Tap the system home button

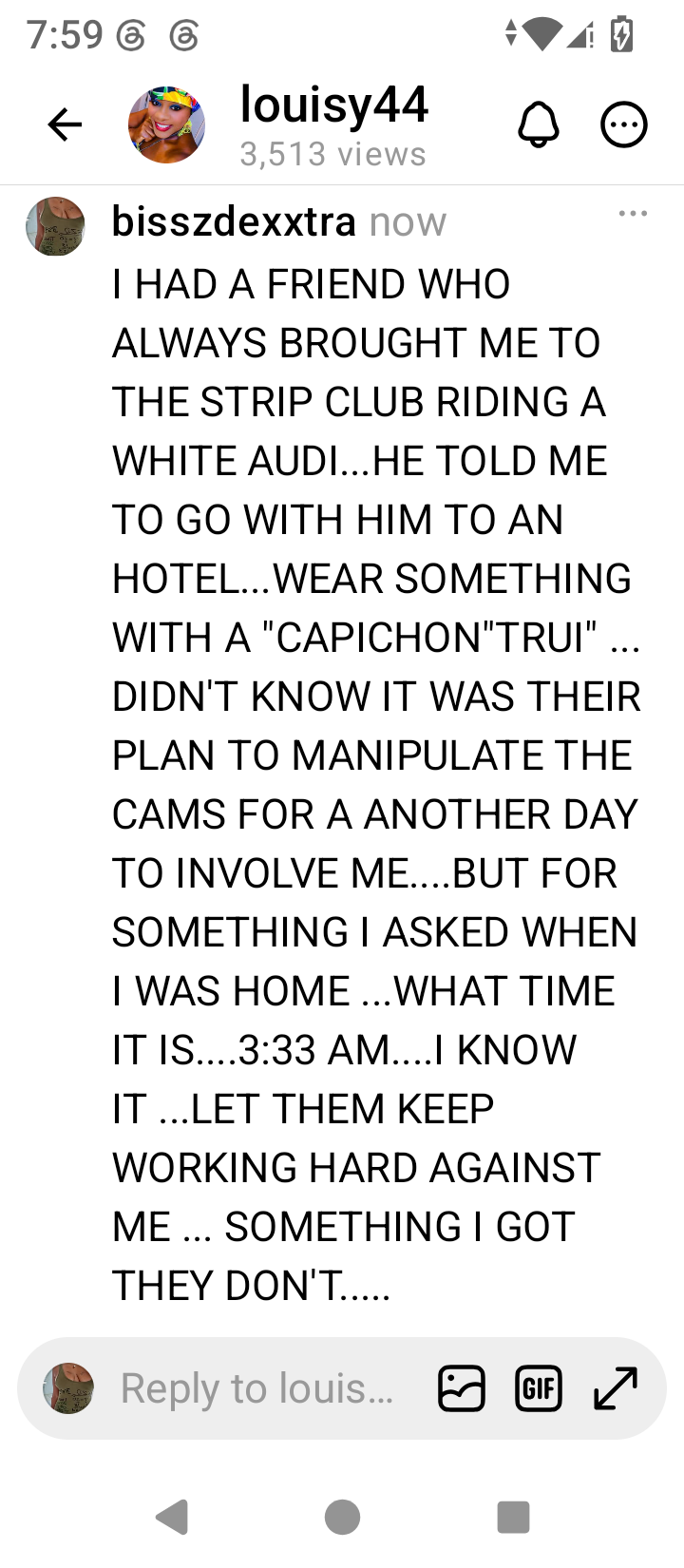tap(342, 1517)
